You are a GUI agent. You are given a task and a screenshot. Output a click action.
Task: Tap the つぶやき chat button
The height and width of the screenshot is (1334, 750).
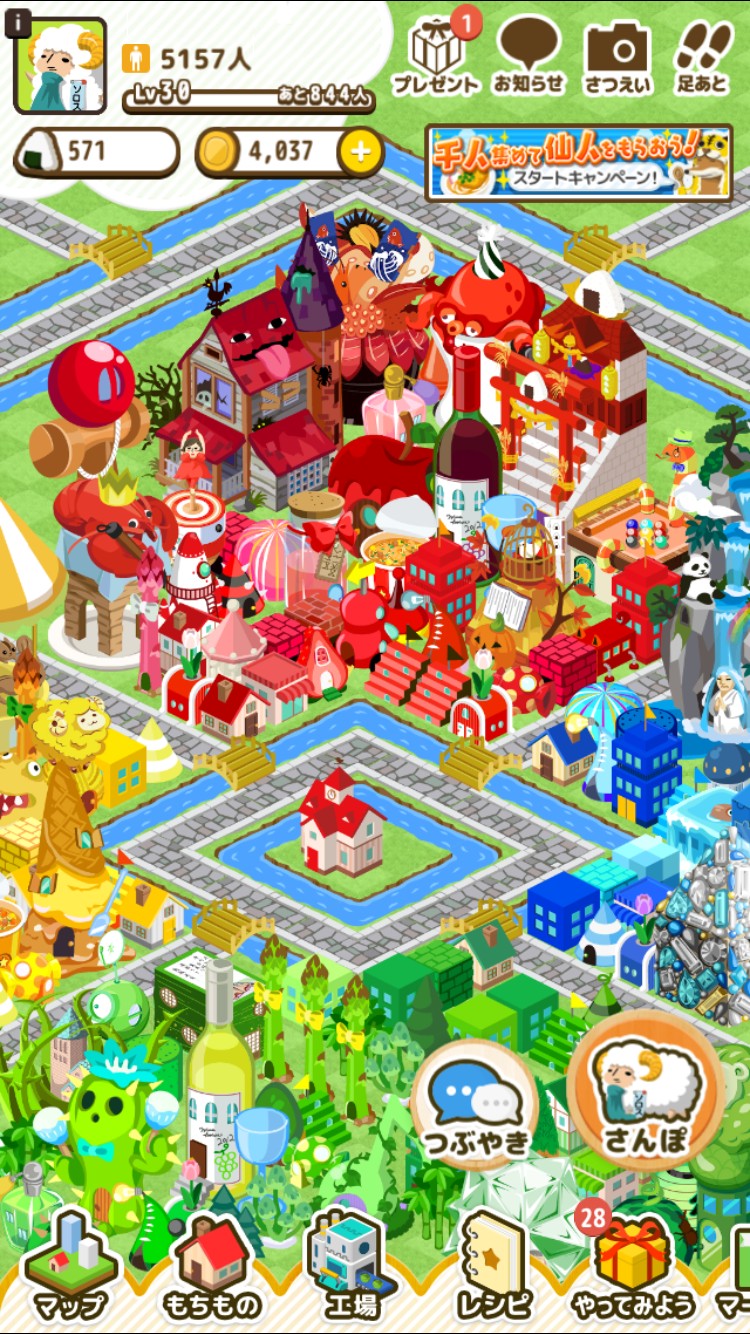coord(474,1104)
